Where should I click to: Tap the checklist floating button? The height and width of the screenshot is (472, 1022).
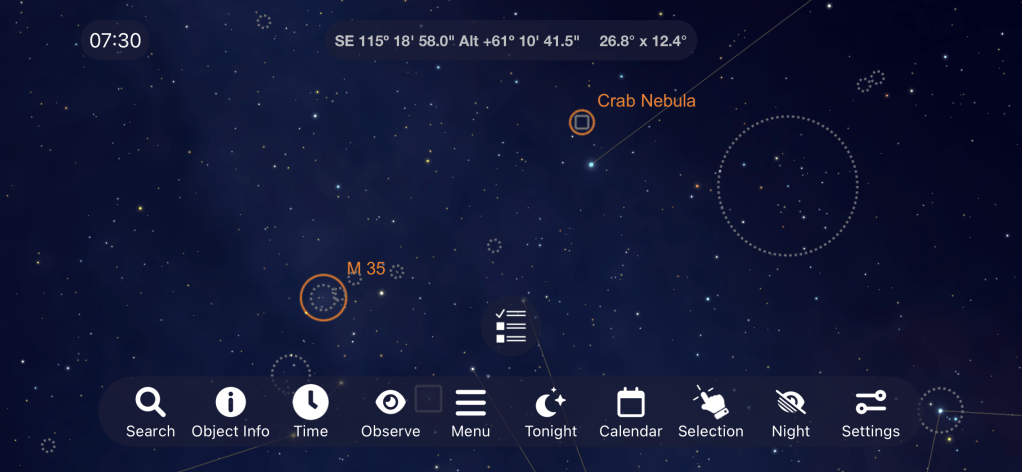click(x=510, y=326)
